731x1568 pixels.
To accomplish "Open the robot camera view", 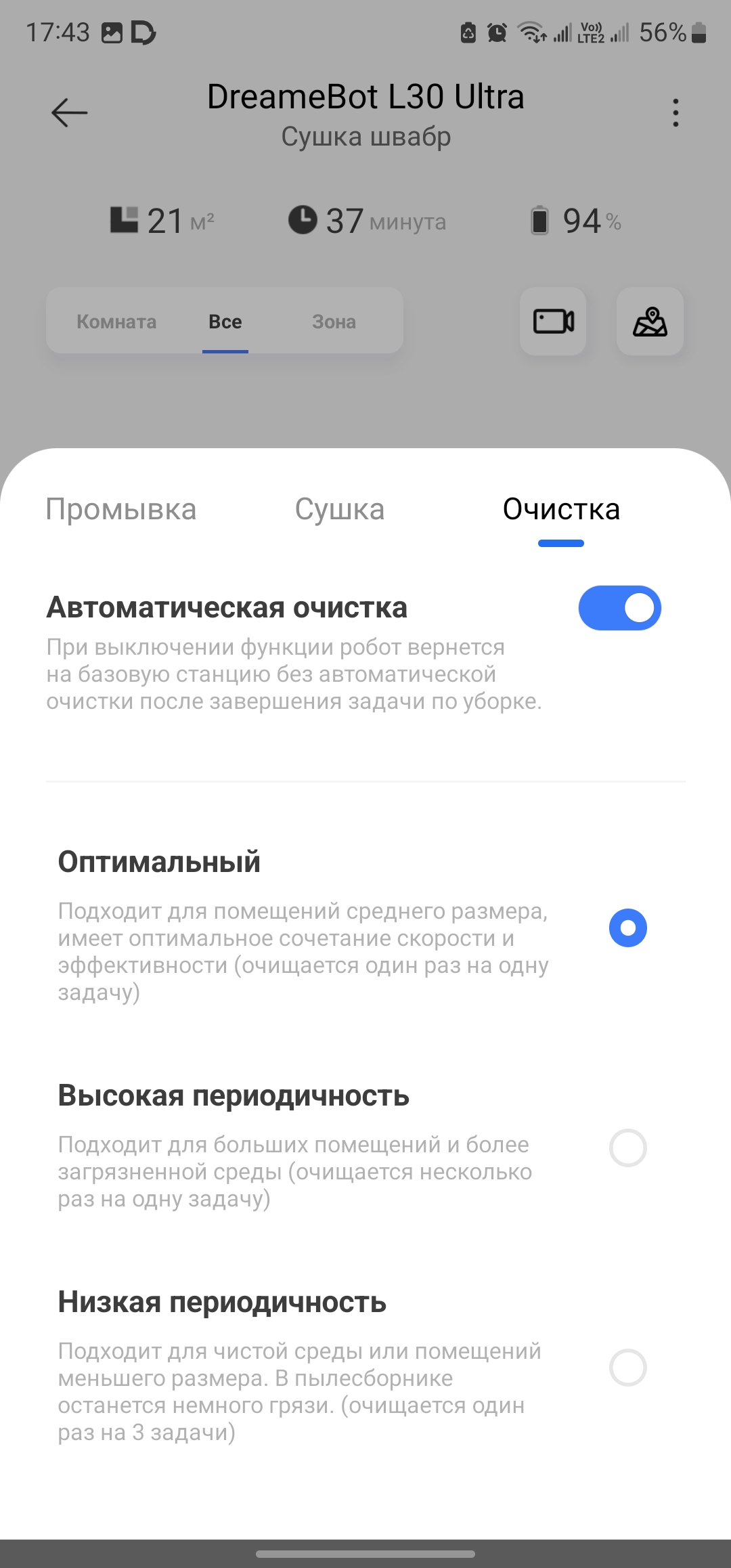I will [x=553, y=322].
